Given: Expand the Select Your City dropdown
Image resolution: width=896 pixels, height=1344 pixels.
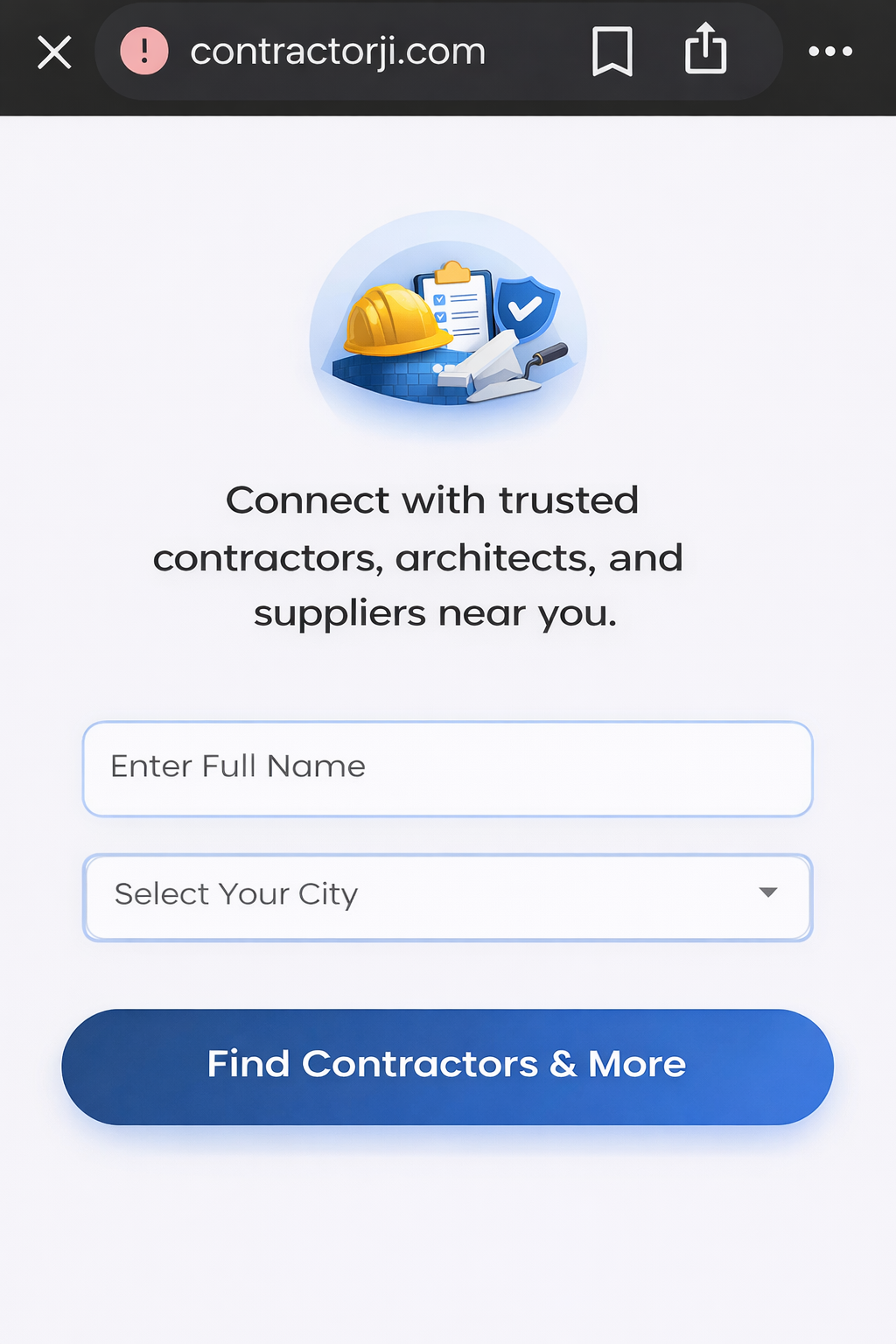Looking at the screenshot, I should click(x=447, y=896).
